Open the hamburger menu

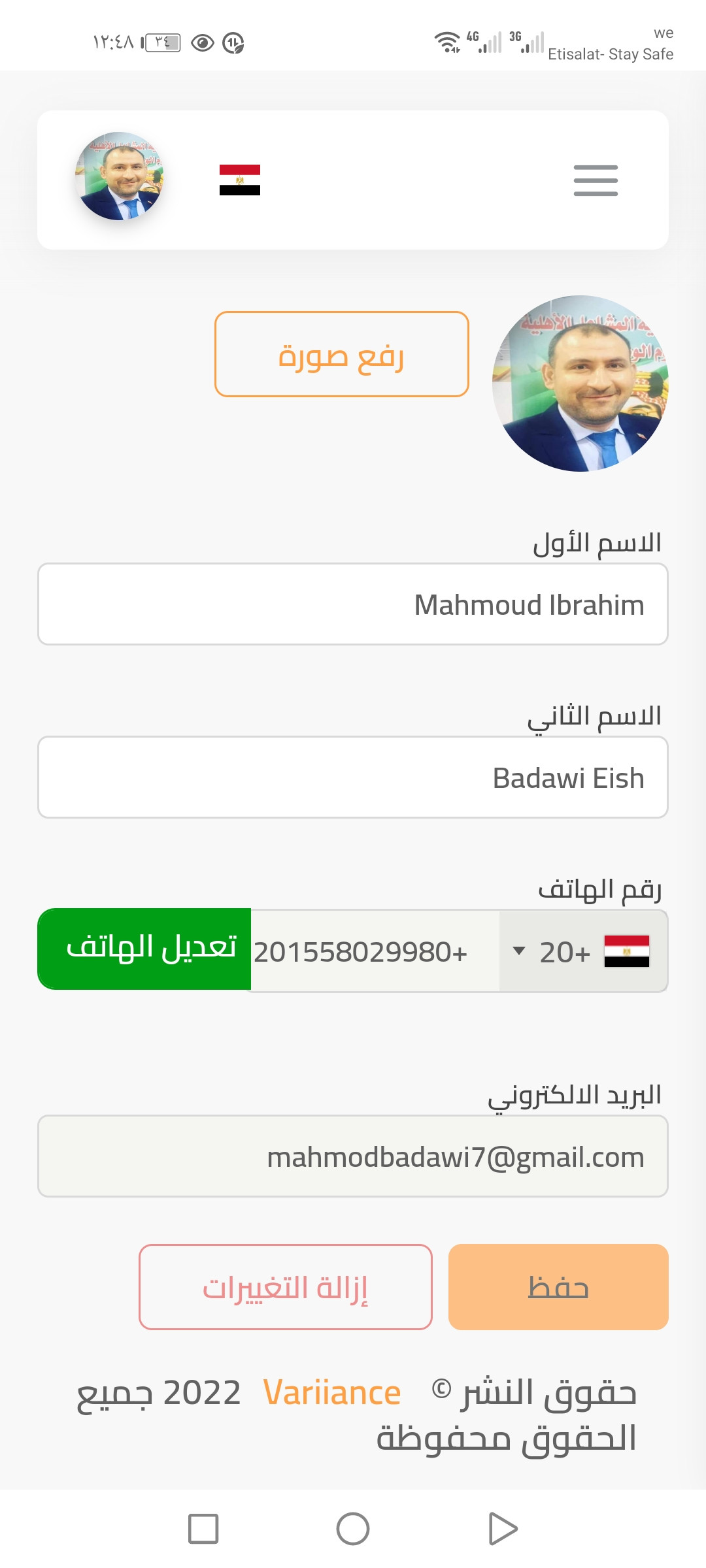(596, 180)
